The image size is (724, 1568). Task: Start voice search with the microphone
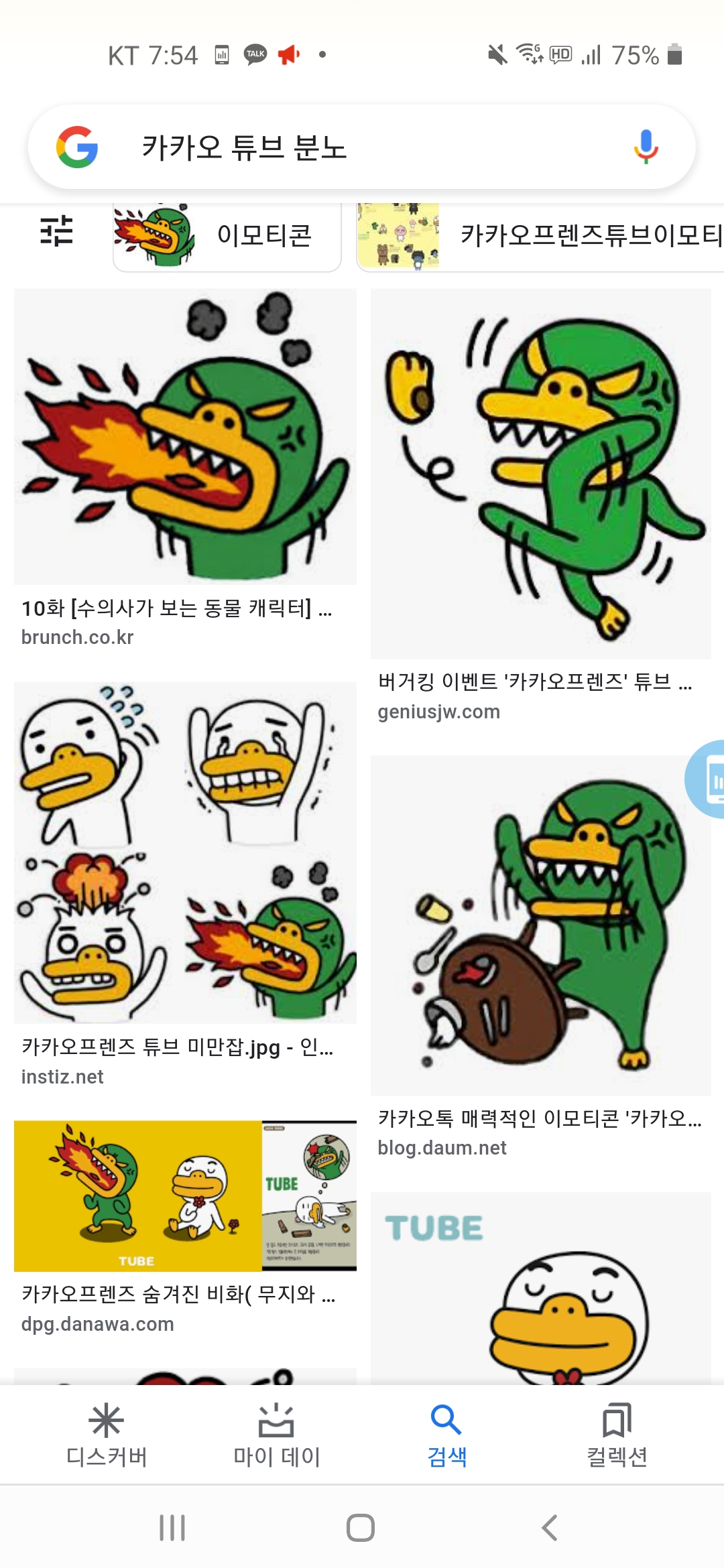point(646,147)
